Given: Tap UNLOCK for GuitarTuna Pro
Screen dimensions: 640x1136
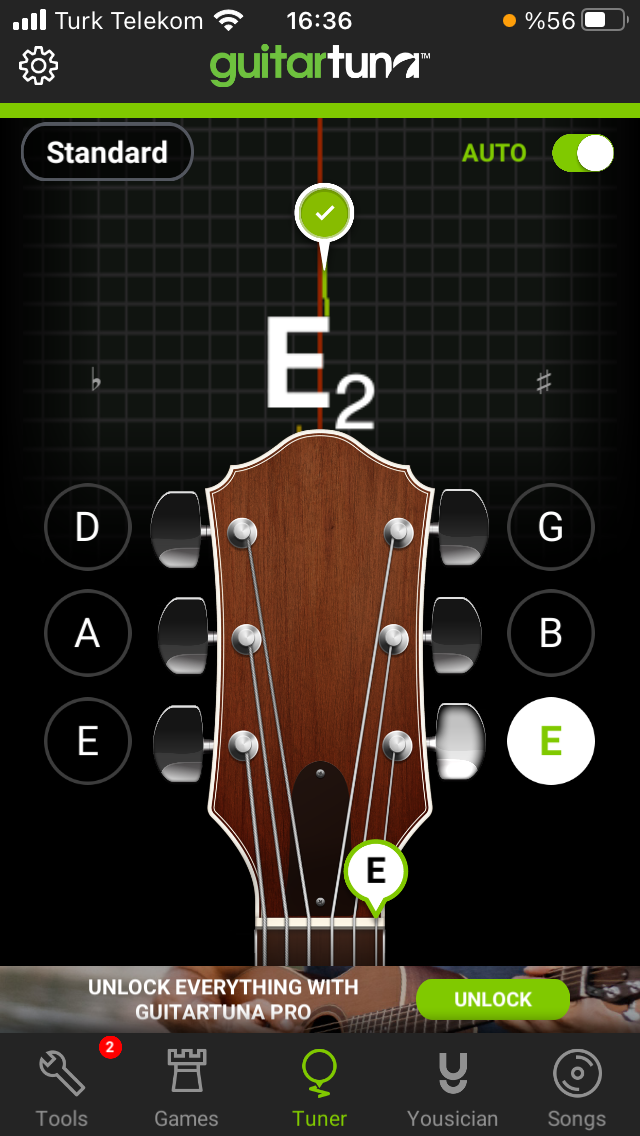Looking at the screenshot, I should (493, 999).
